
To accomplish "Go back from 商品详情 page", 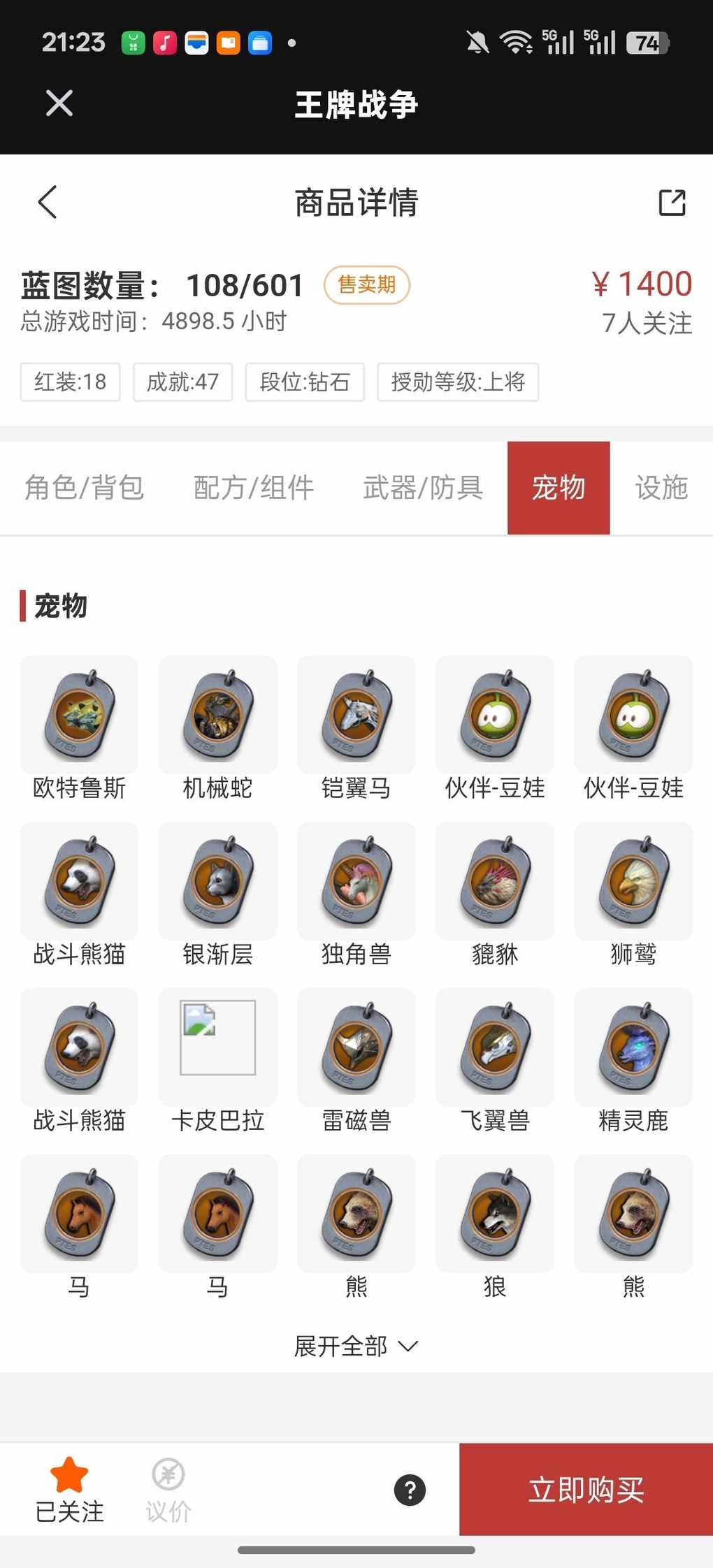I will (x=48, y=203).
